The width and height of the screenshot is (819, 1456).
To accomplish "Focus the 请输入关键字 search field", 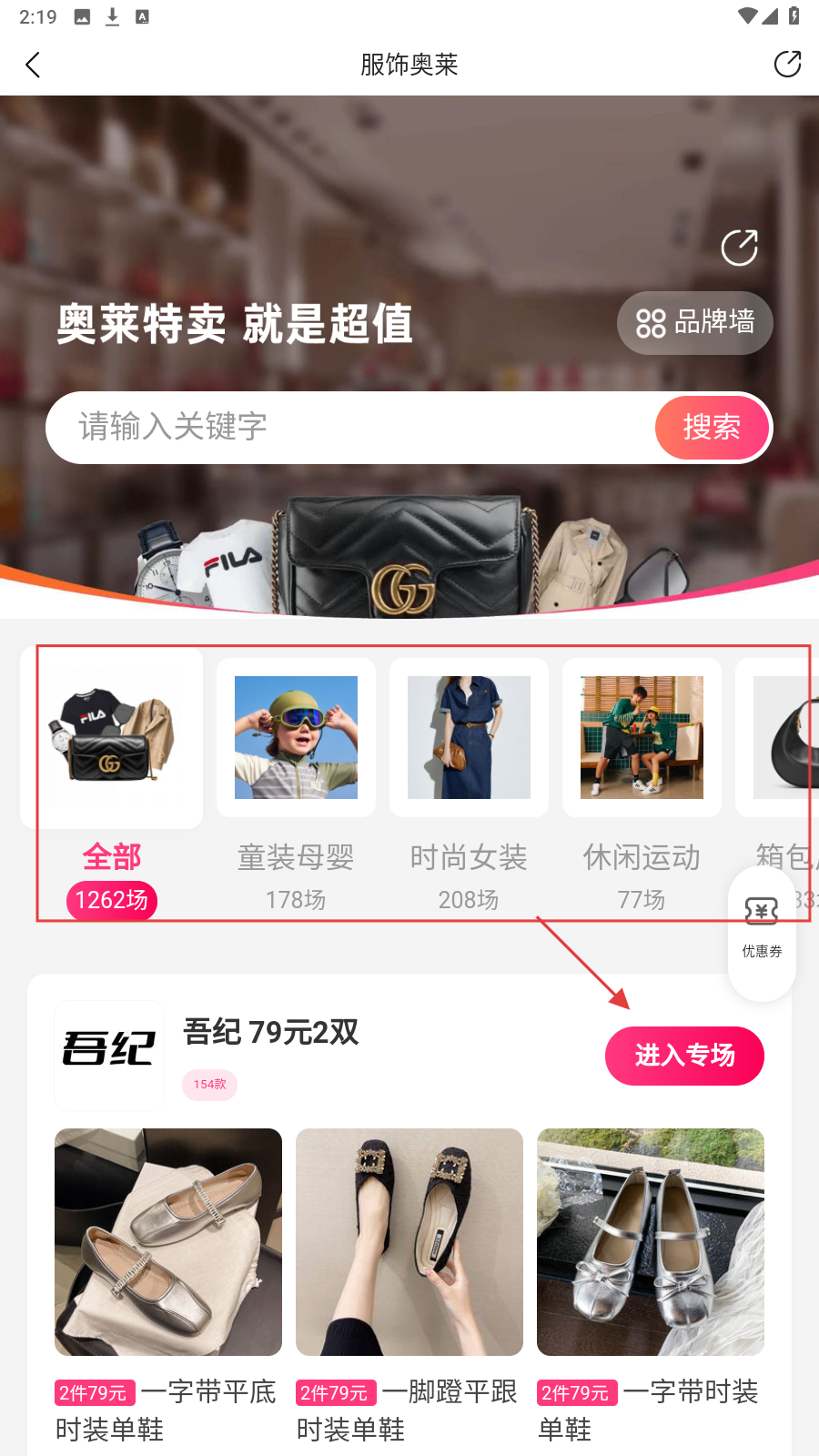I will click(346, 428).
